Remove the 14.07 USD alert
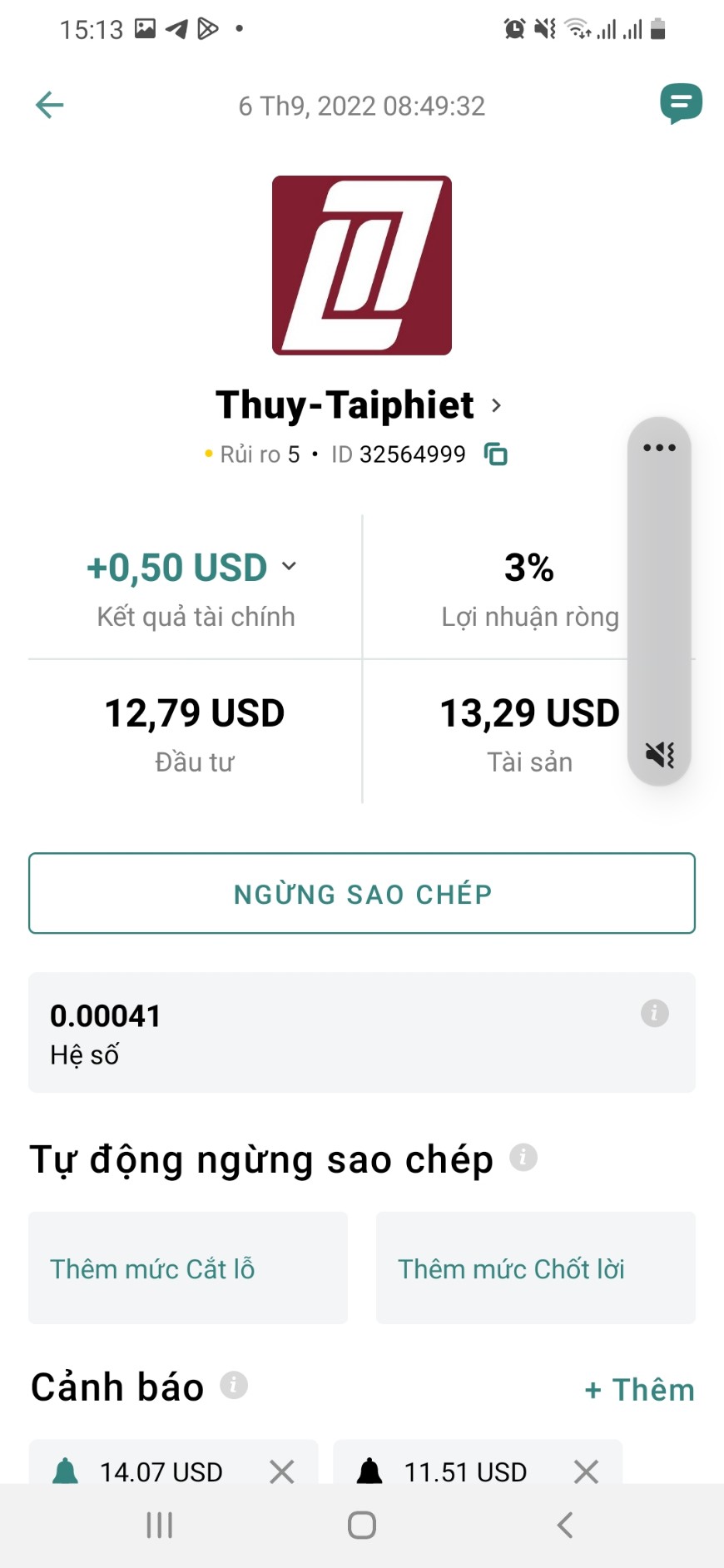 tap(282, 1471)
